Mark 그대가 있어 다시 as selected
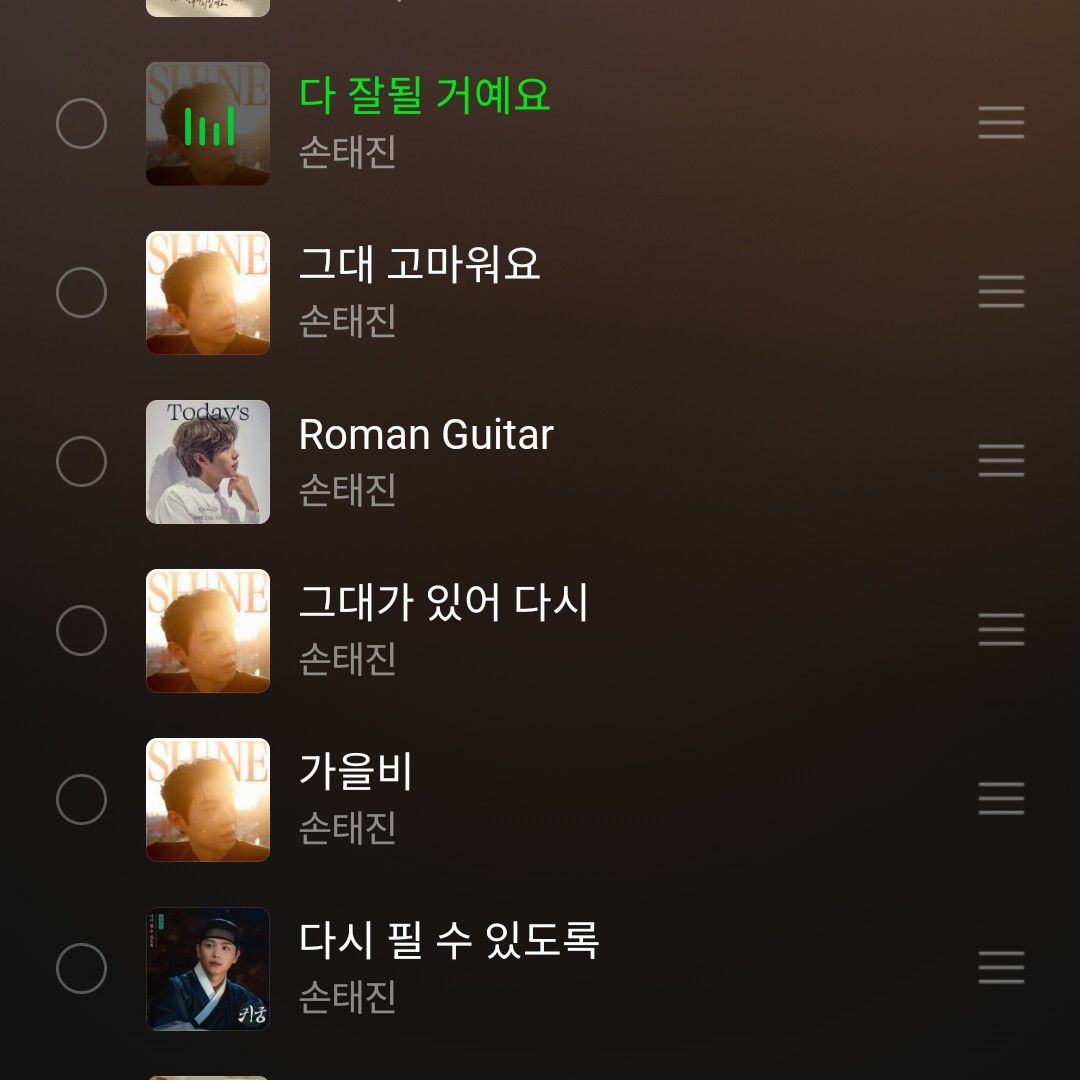 pyautogui.click(x=81, y=631)
